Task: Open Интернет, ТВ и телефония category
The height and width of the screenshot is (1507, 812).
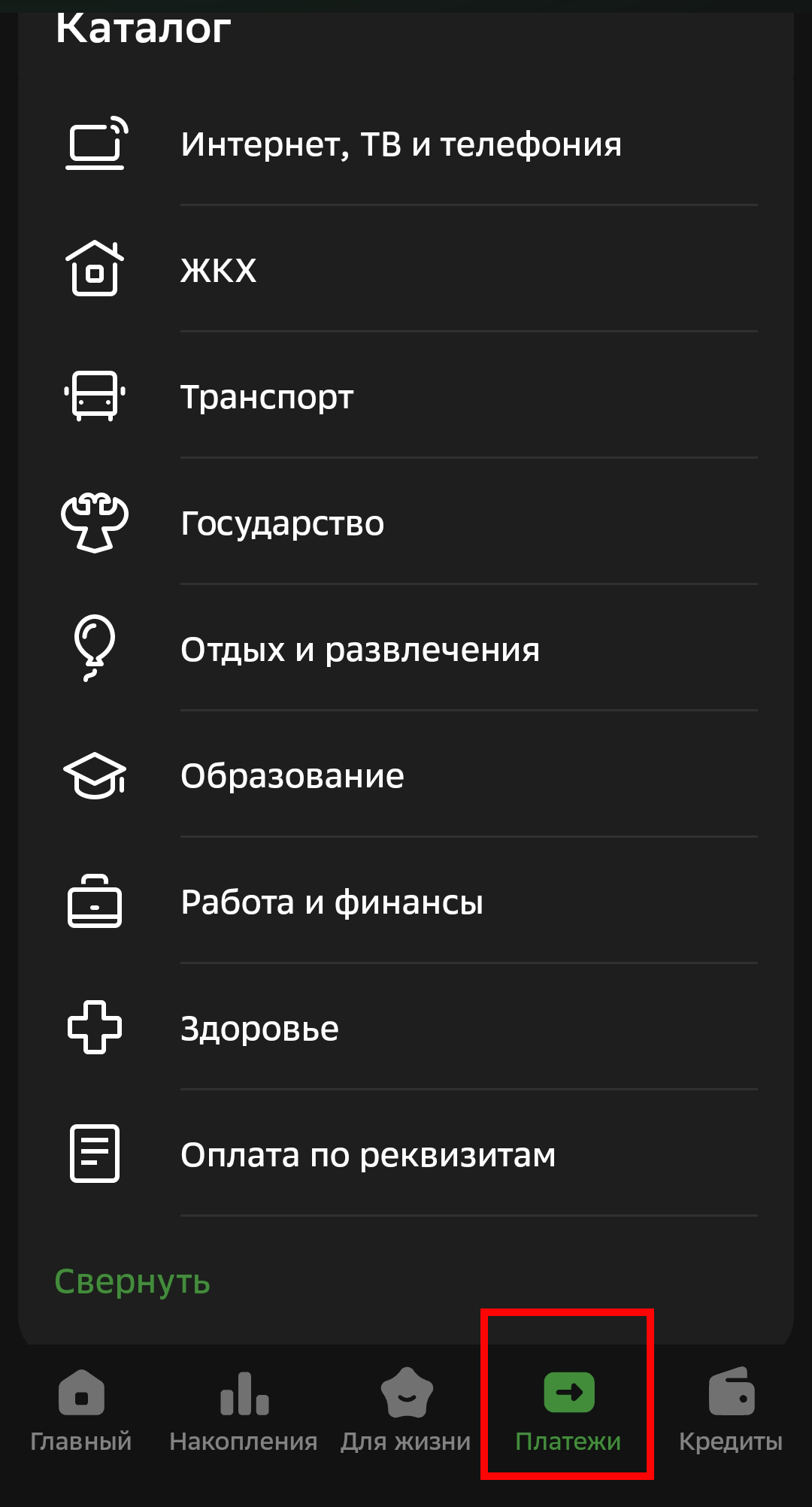Action: click(401, 144)
